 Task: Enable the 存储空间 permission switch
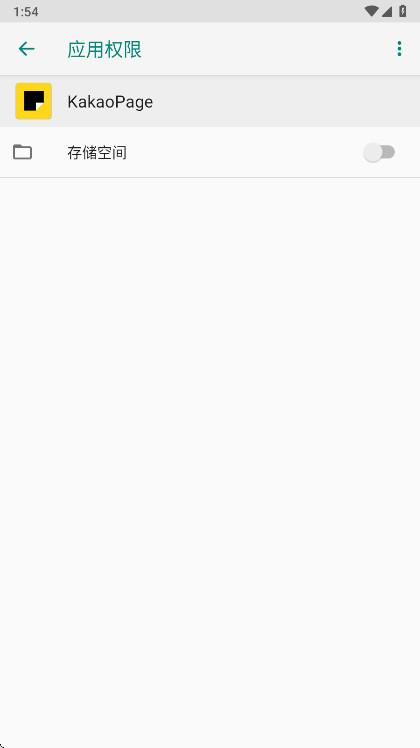(379, 153)
